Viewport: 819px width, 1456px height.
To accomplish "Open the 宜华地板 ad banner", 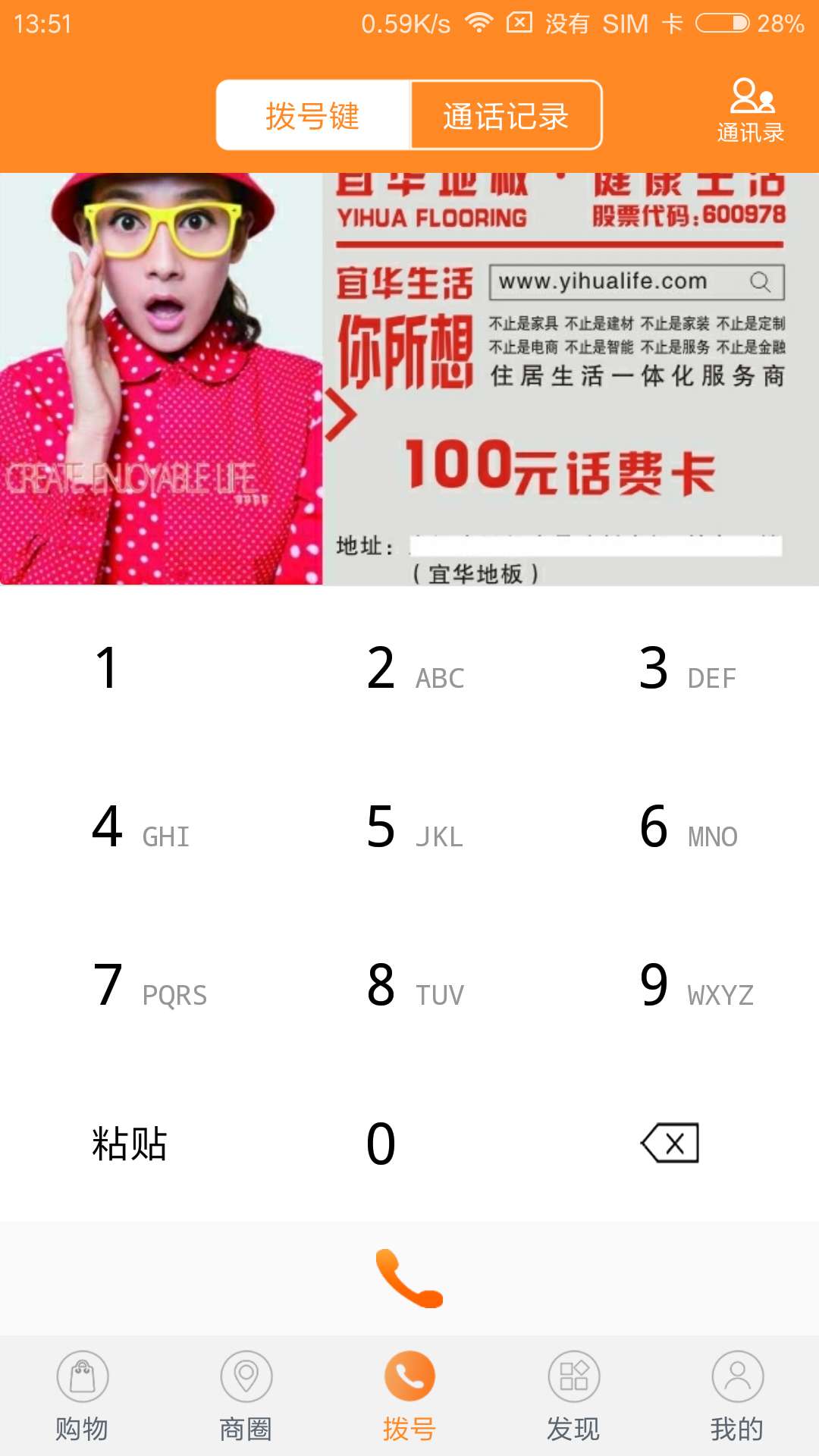I will 409,379.
